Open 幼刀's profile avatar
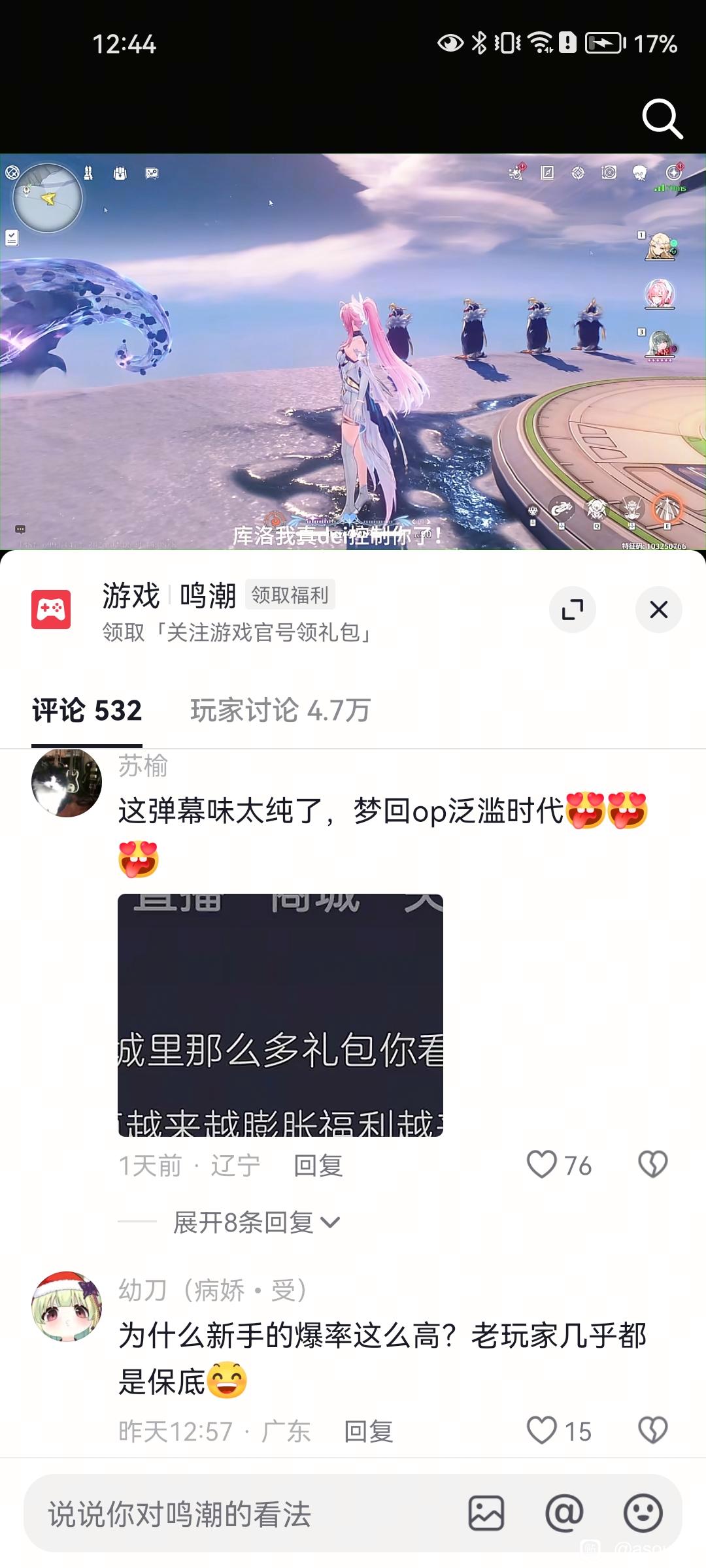The height and width of the screenshot is (1568, 706). tap(67, 1307)
